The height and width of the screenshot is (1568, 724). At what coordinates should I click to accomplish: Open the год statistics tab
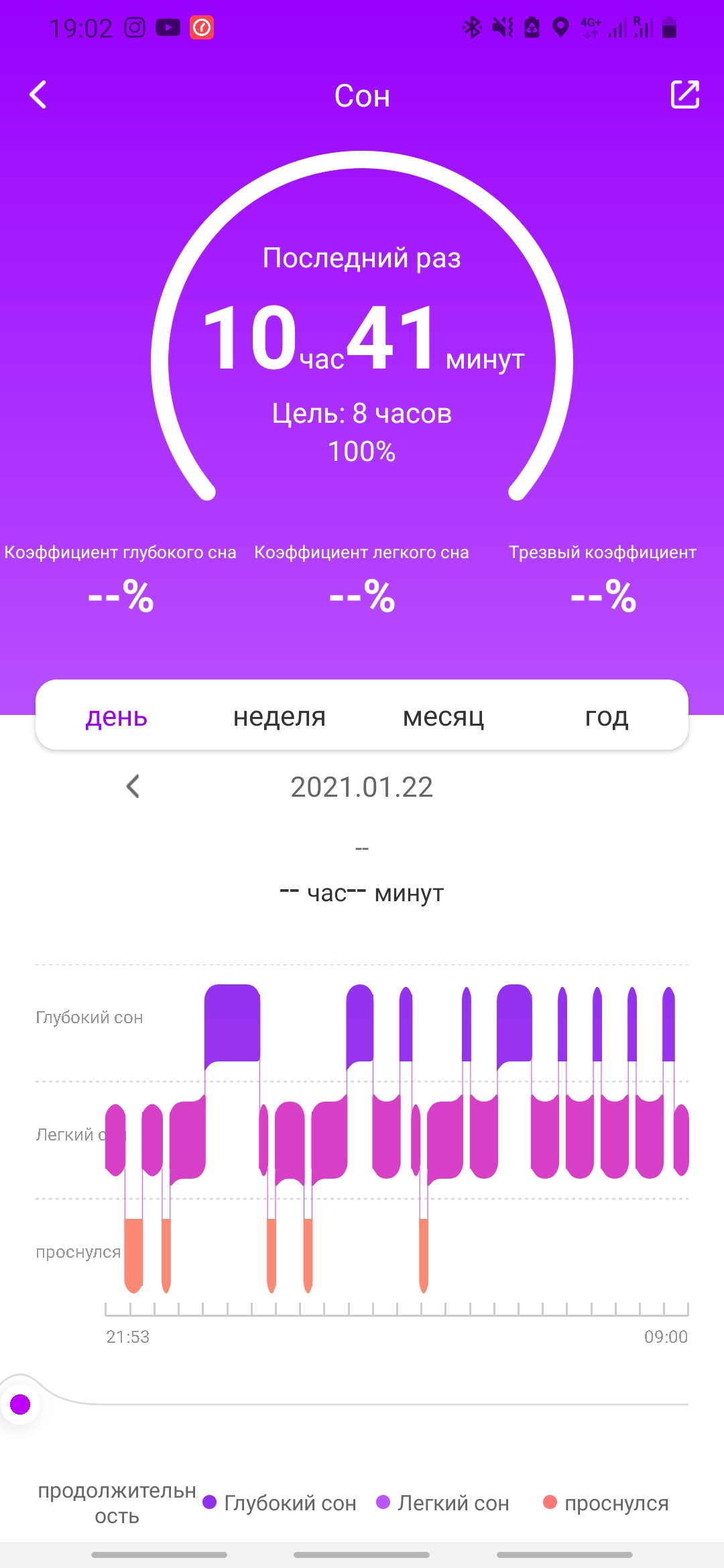(606, 716)
